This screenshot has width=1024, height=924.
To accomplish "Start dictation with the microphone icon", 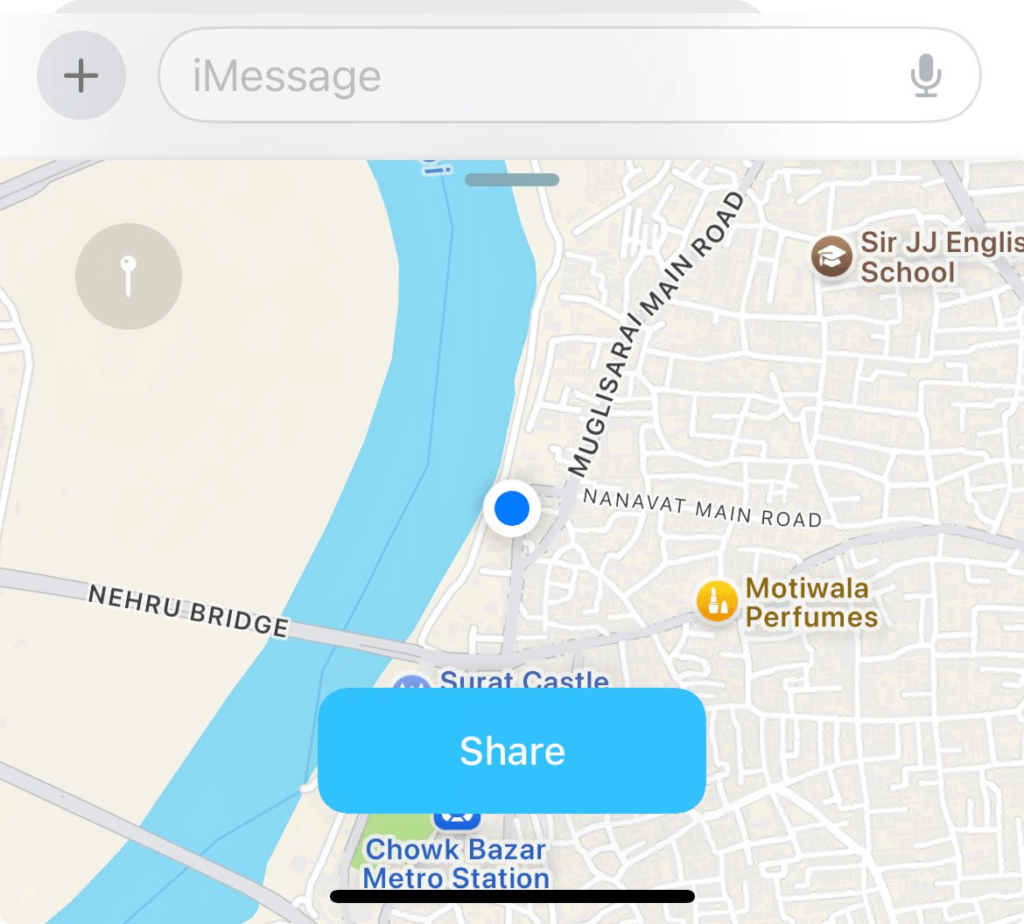I will click(926, 76).
